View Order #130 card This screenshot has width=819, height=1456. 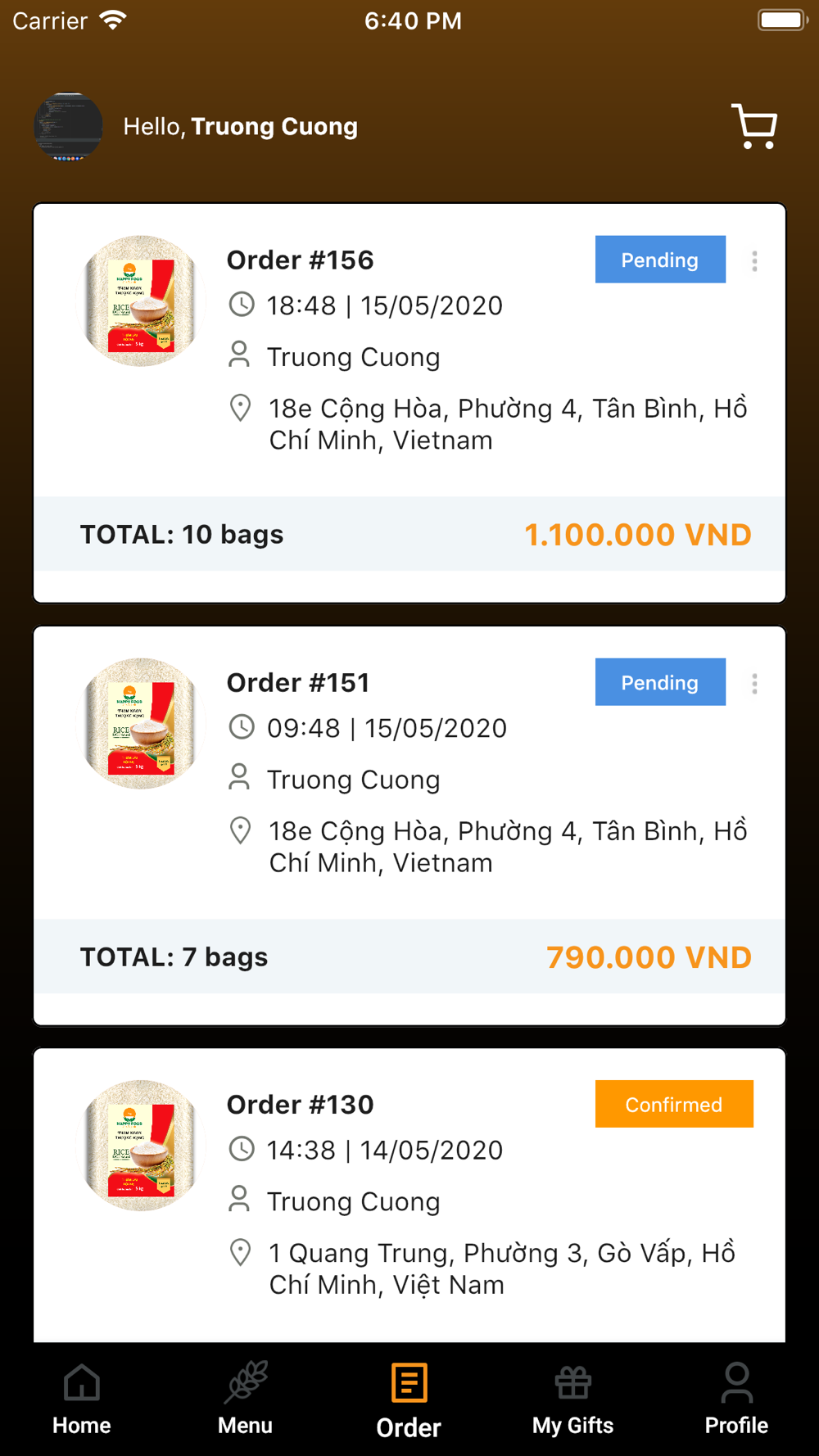409,1195
